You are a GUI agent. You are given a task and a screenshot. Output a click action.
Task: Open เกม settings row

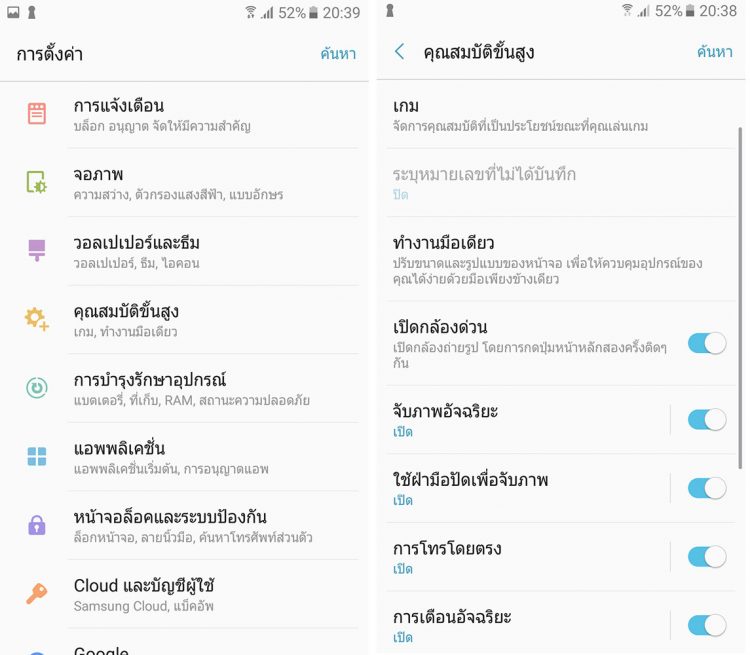(x=550, y=114)
